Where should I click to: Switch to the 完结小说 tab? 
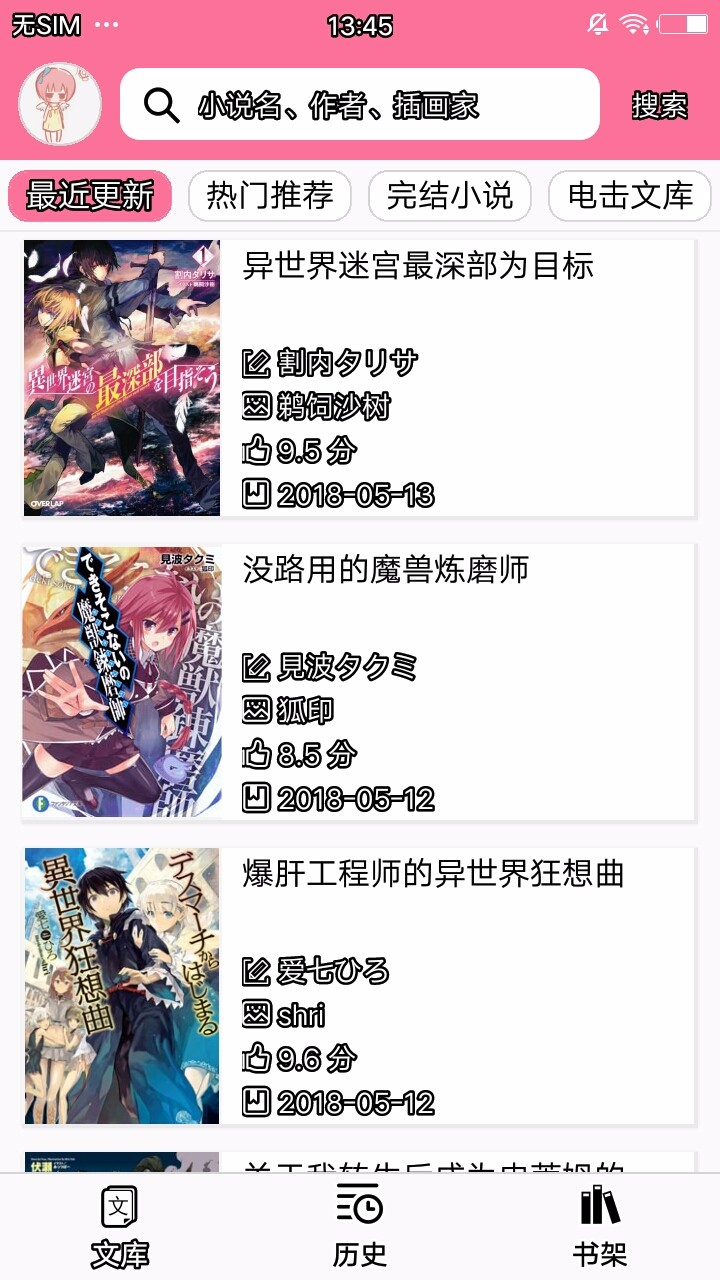tap(450, 195)
